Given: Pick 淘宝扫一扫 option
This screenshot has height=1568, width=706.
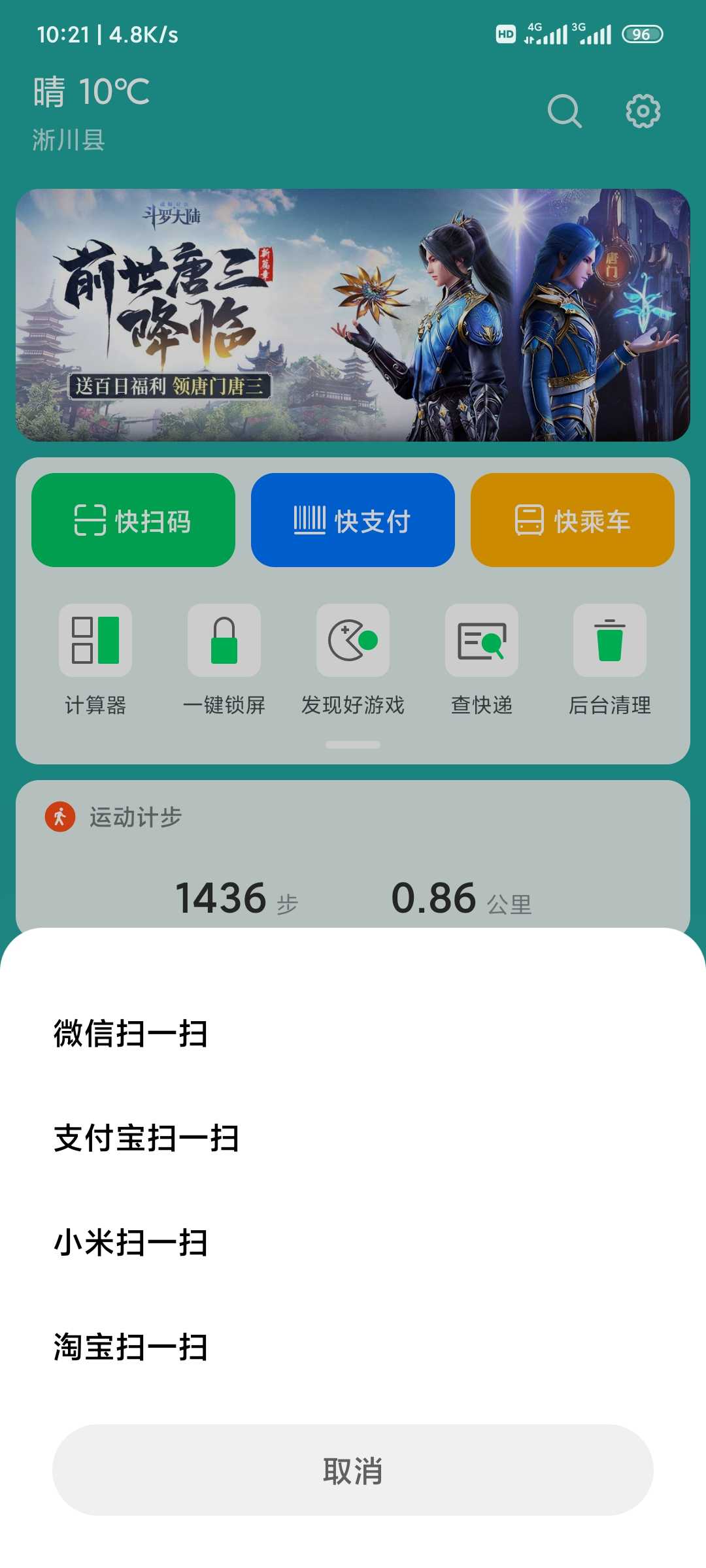Looking at the screenshot, I should click(353, 1347).
